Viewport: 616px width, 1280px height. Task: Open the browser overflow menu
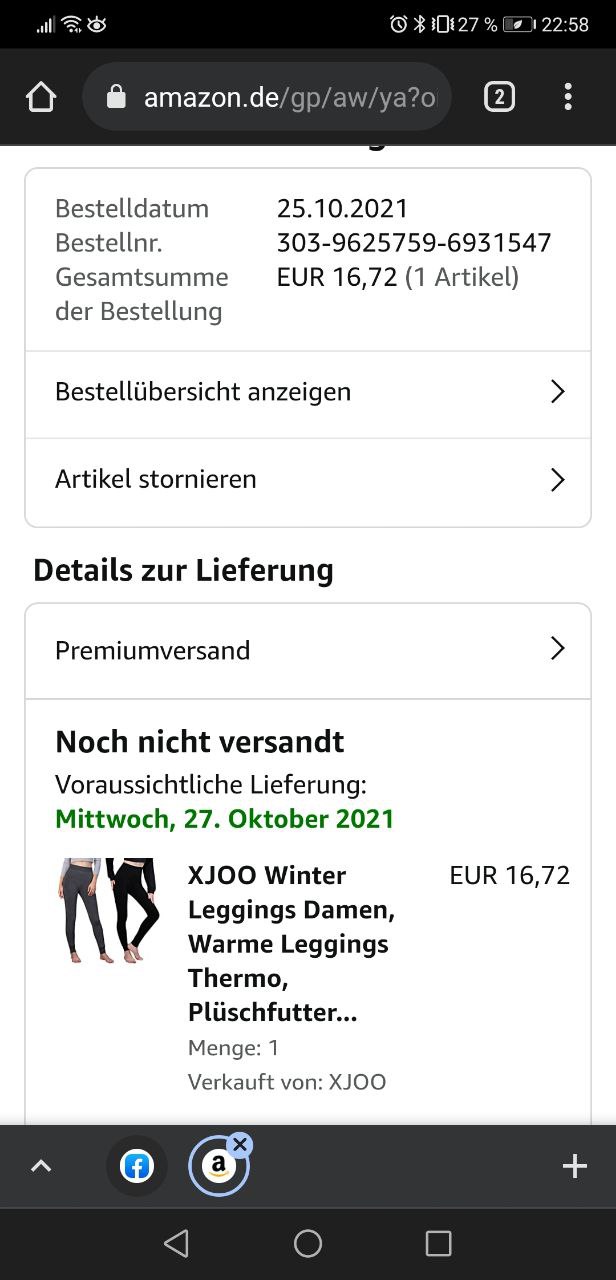coord(568,97)
